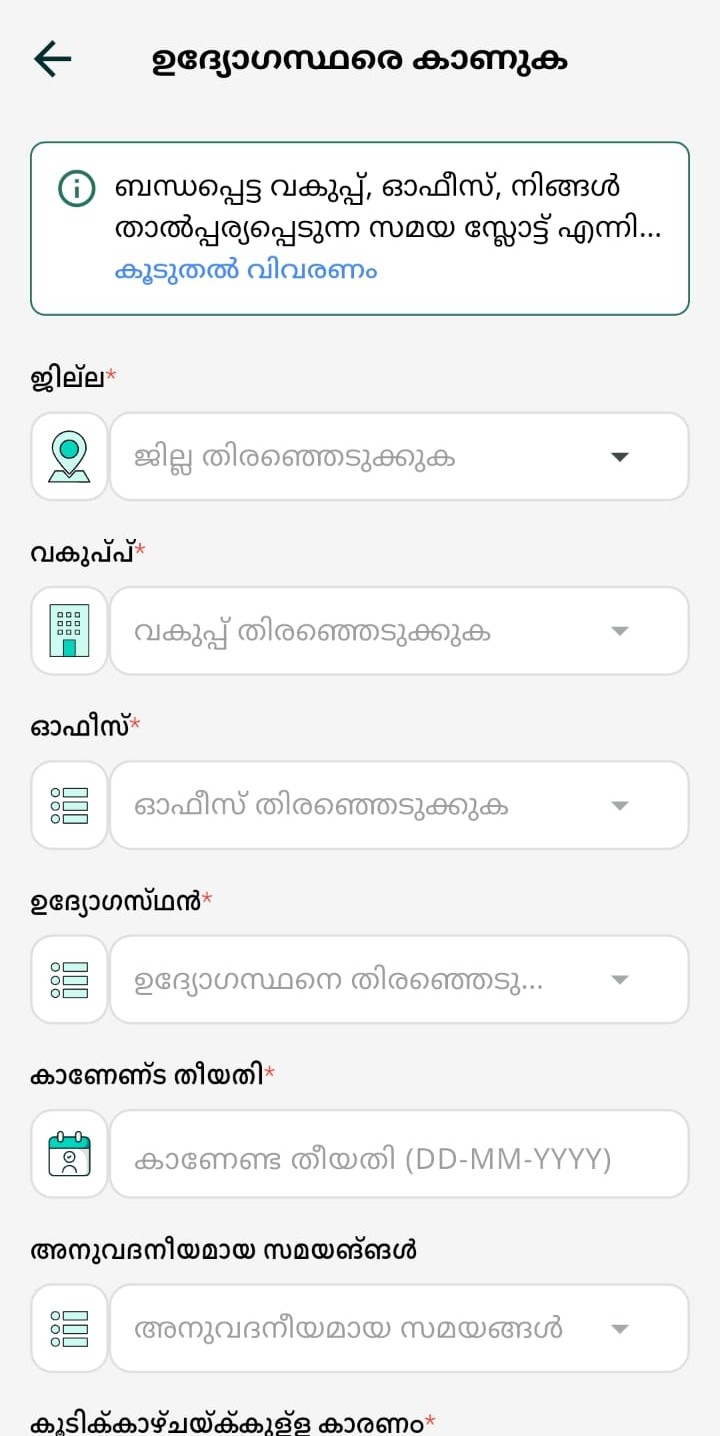Image resolution: width=720 pixels, height=1436 pixels.
Task: Click the list icon beside the official field
Action: [68, 979]
